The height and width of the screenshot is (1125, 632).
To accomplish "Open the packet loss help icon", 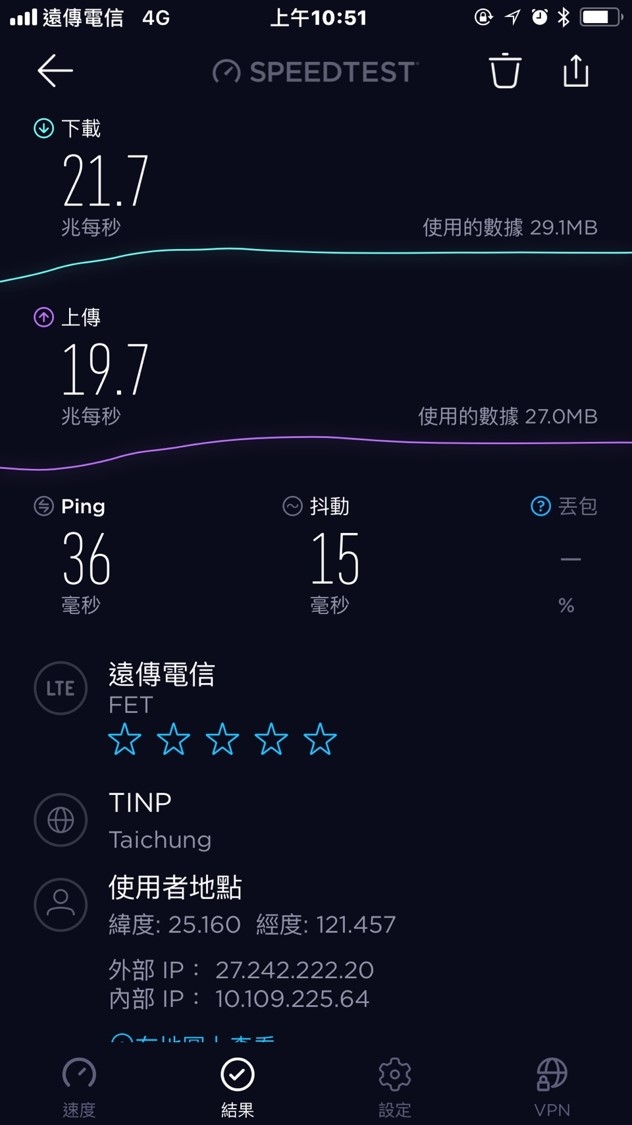I will point(539,507).
